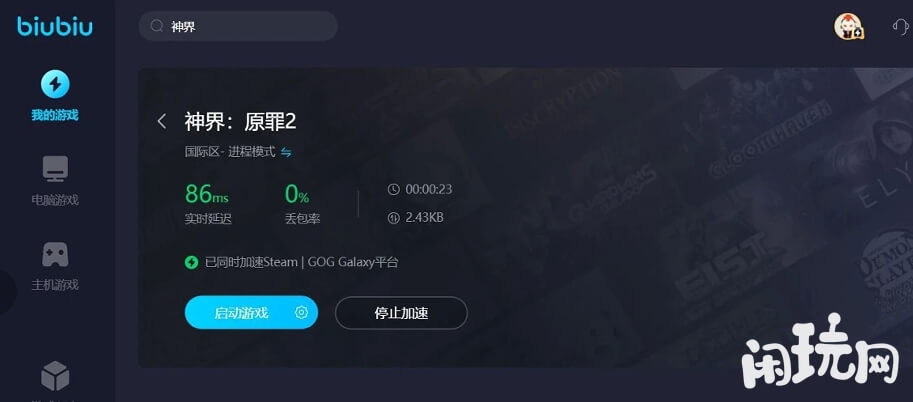The image size is (913, 402).
Task: Tap the search box containing 神界
Action: [x=238, y=27]
